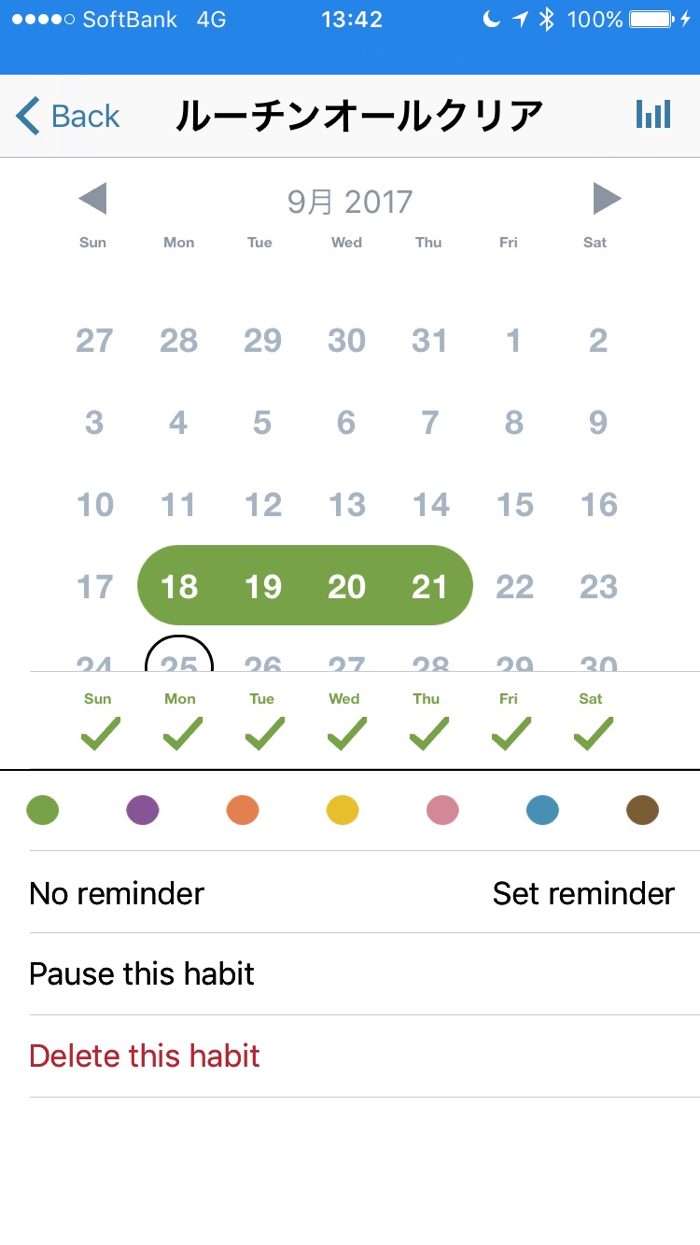Screen dimensions: 700x1245
Task: Tap the 19th in the green streak
Action: tap(263, 587)
